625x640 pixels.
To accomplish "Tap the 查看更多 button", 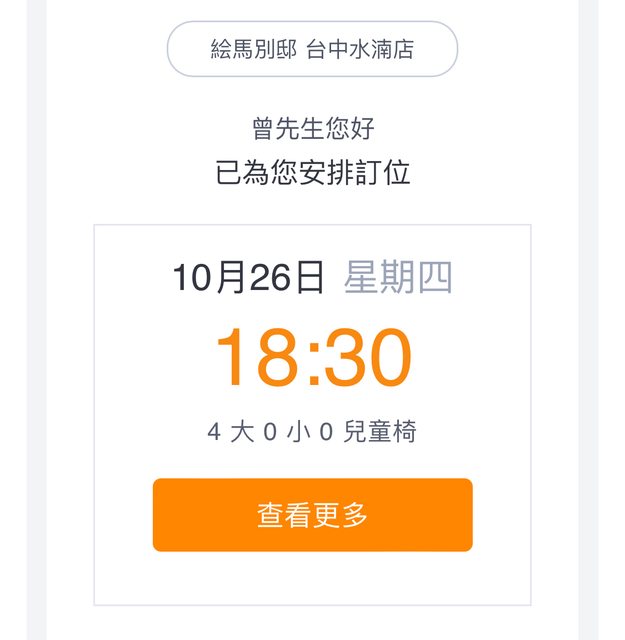I will click(312, 515).
